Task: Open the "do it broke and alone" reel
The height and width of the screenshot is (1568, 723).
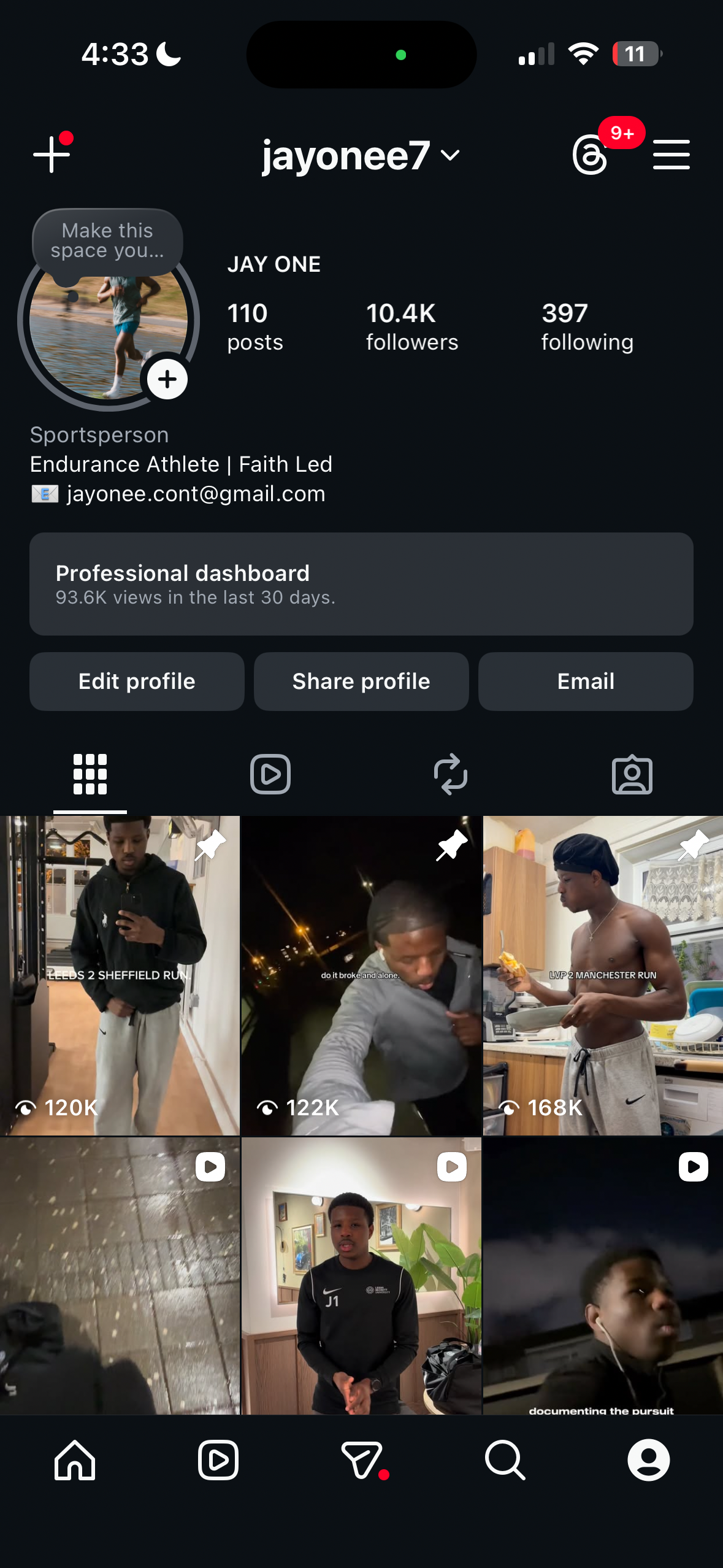Action: click(361, 975)
